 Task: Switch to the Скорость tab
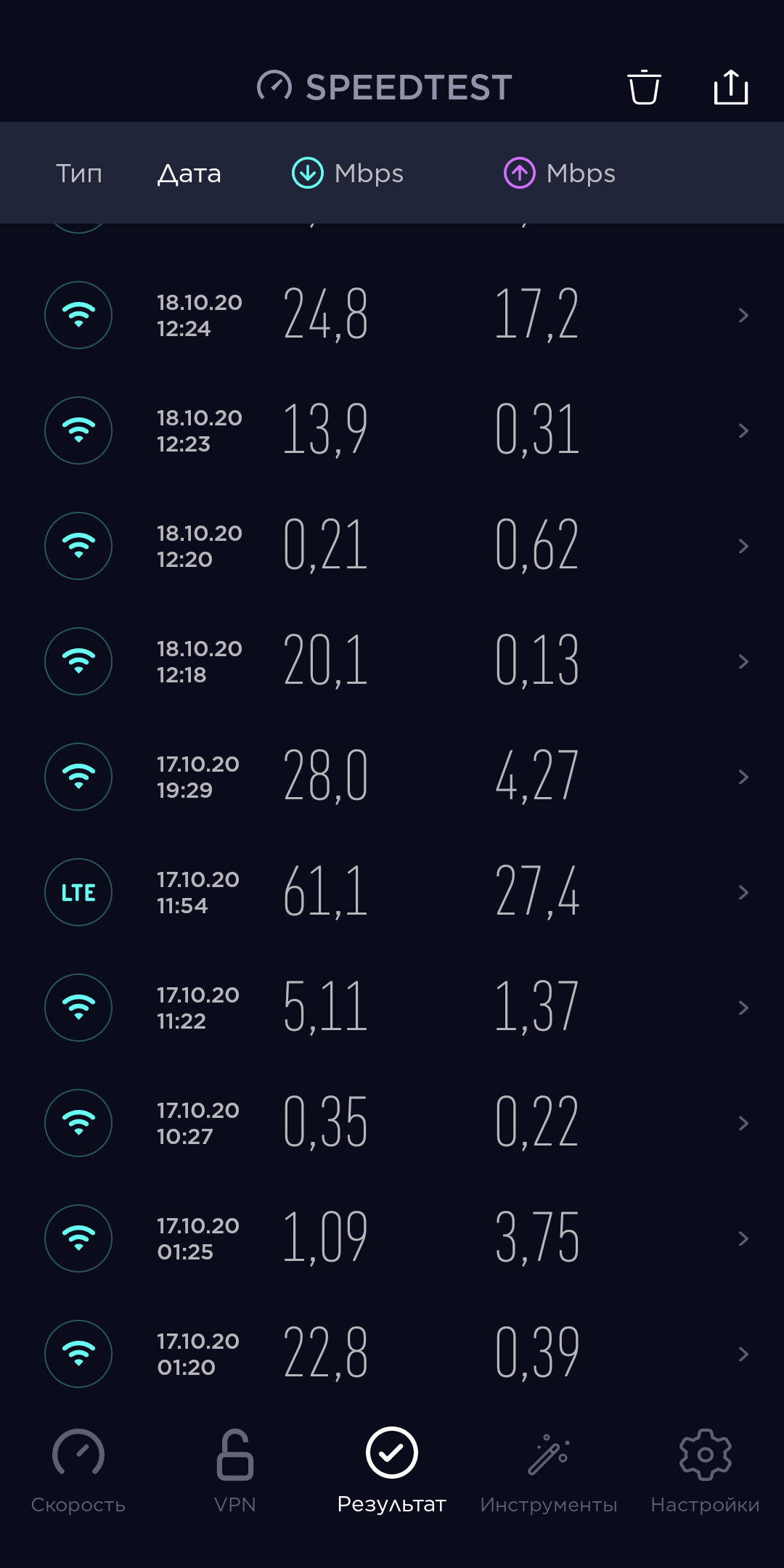(78, 1470)
